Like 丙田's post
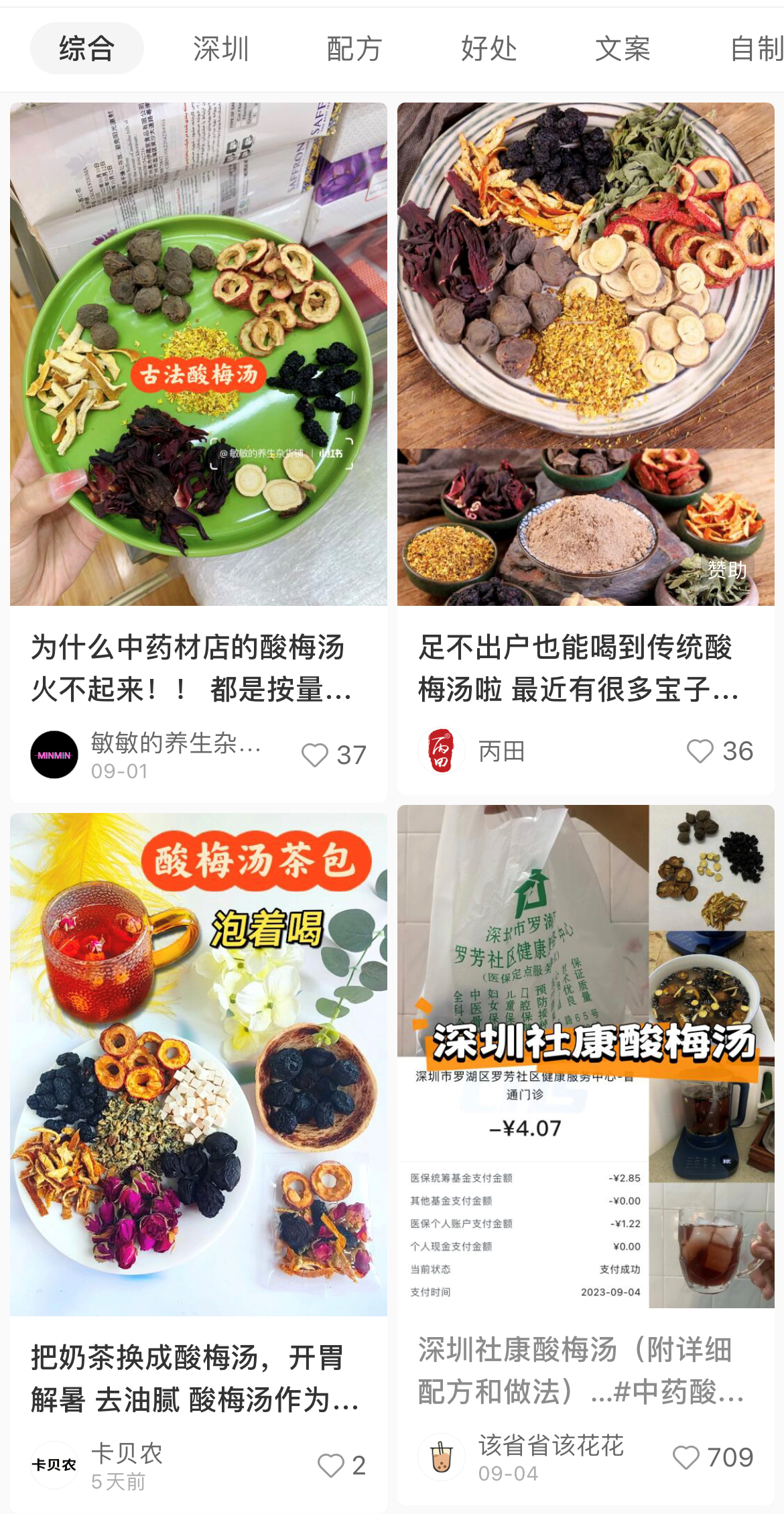Image resolution: width=784 pixels, height=1514 pixels. pyautogui.click(x=700, y=751)
